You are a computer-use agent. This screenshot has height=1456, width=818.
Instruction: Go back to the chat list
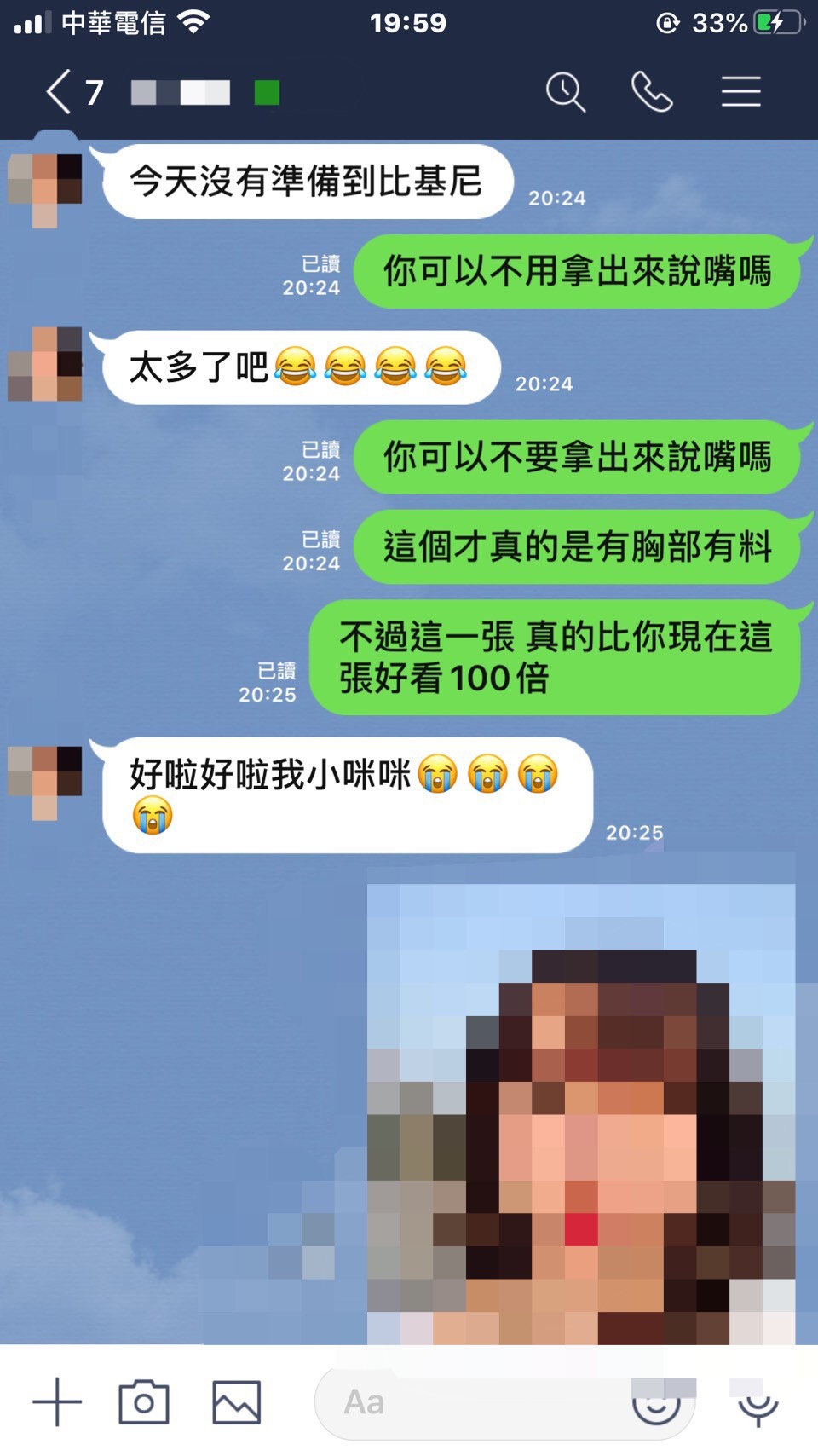click(x=60, y=92)
